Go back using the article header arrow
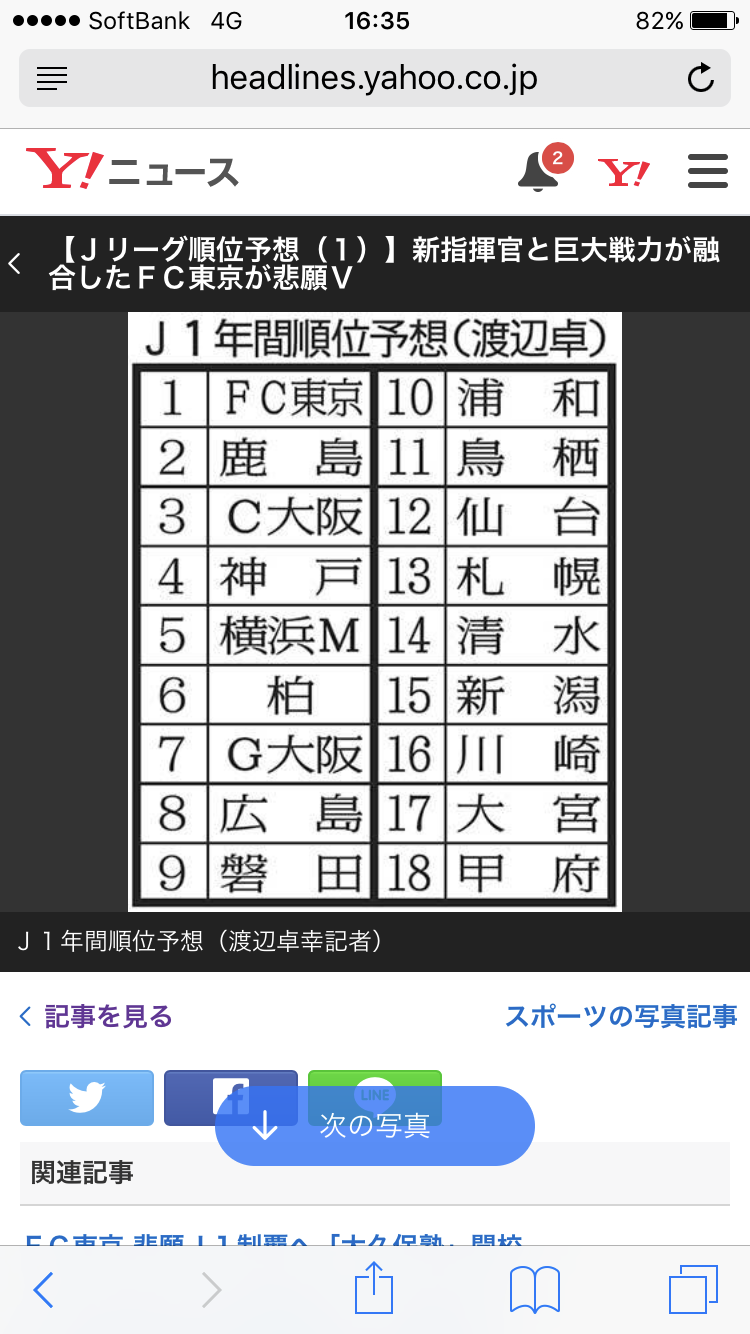The height and width of the screenshot is (1334, 750). pos(15,264)
